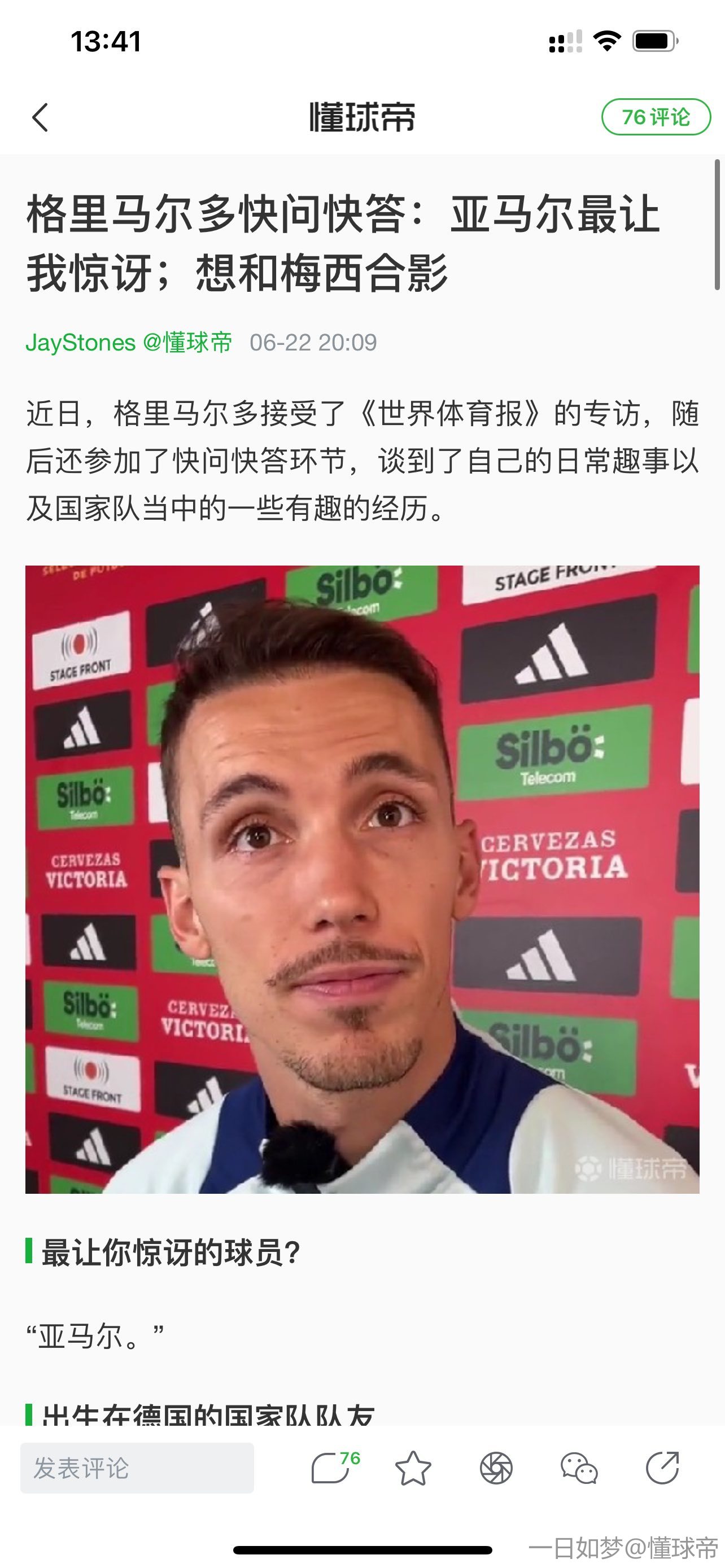
Task: Share the article to WeChat
Action: click(x=579, y=1468)
